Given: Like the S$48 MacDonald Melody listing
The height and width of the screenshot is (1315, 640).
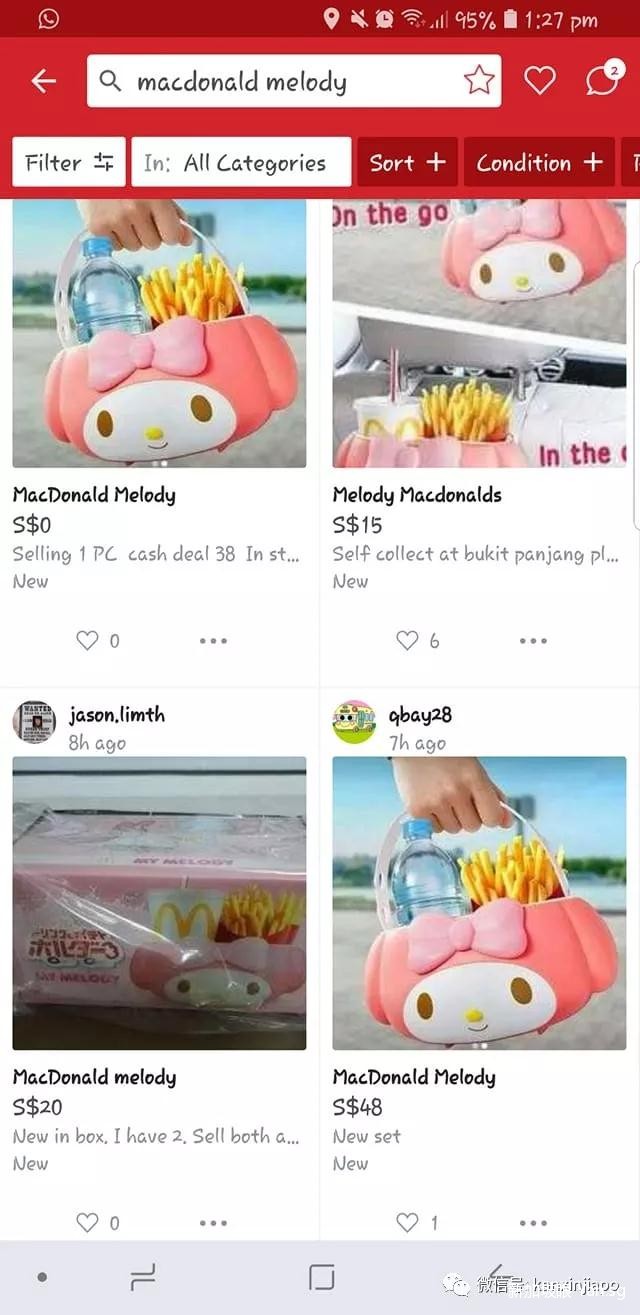Looking at the screenshot, I should [x=407, y=1222].
